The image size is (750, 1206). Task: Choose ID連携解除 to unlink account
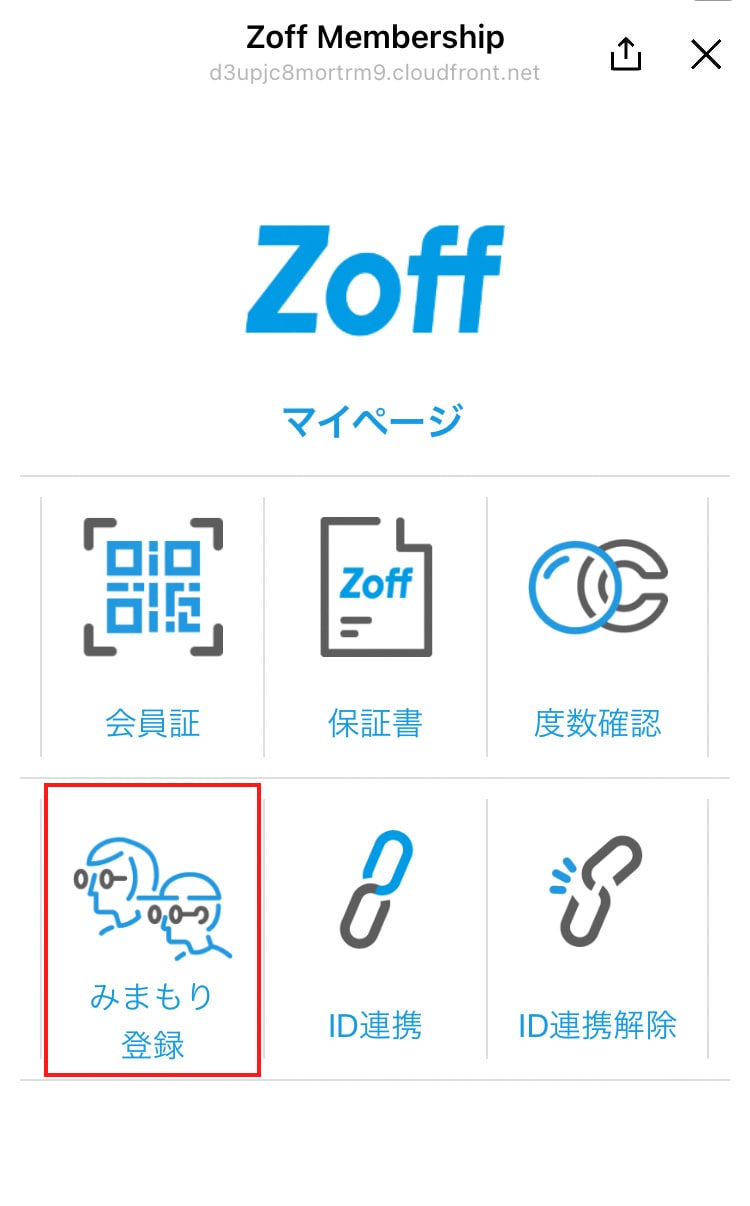[598, 930]
